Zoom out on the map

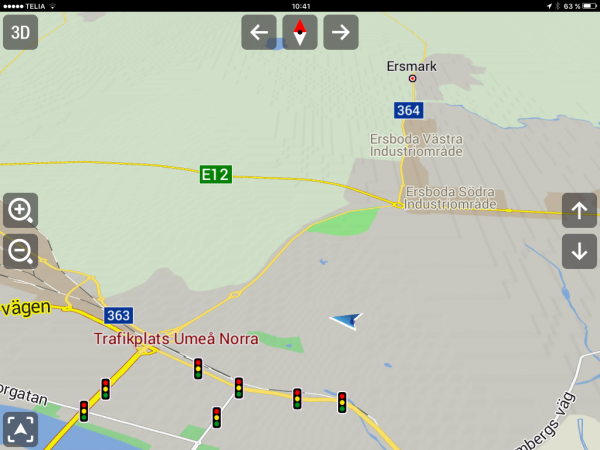[x=20, y=251]
